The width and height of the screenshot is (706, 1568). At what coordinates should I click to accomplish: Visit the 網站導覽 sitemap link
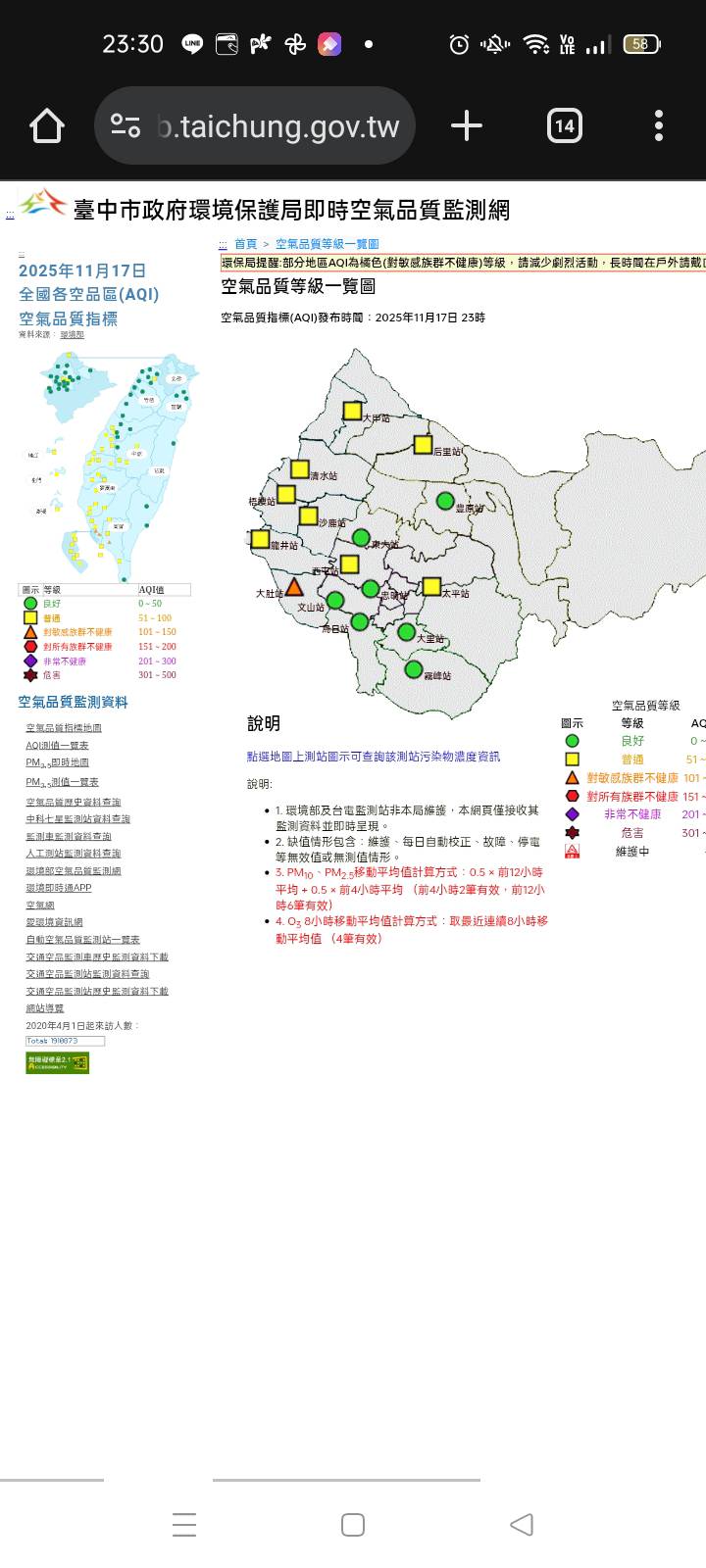45,1008
